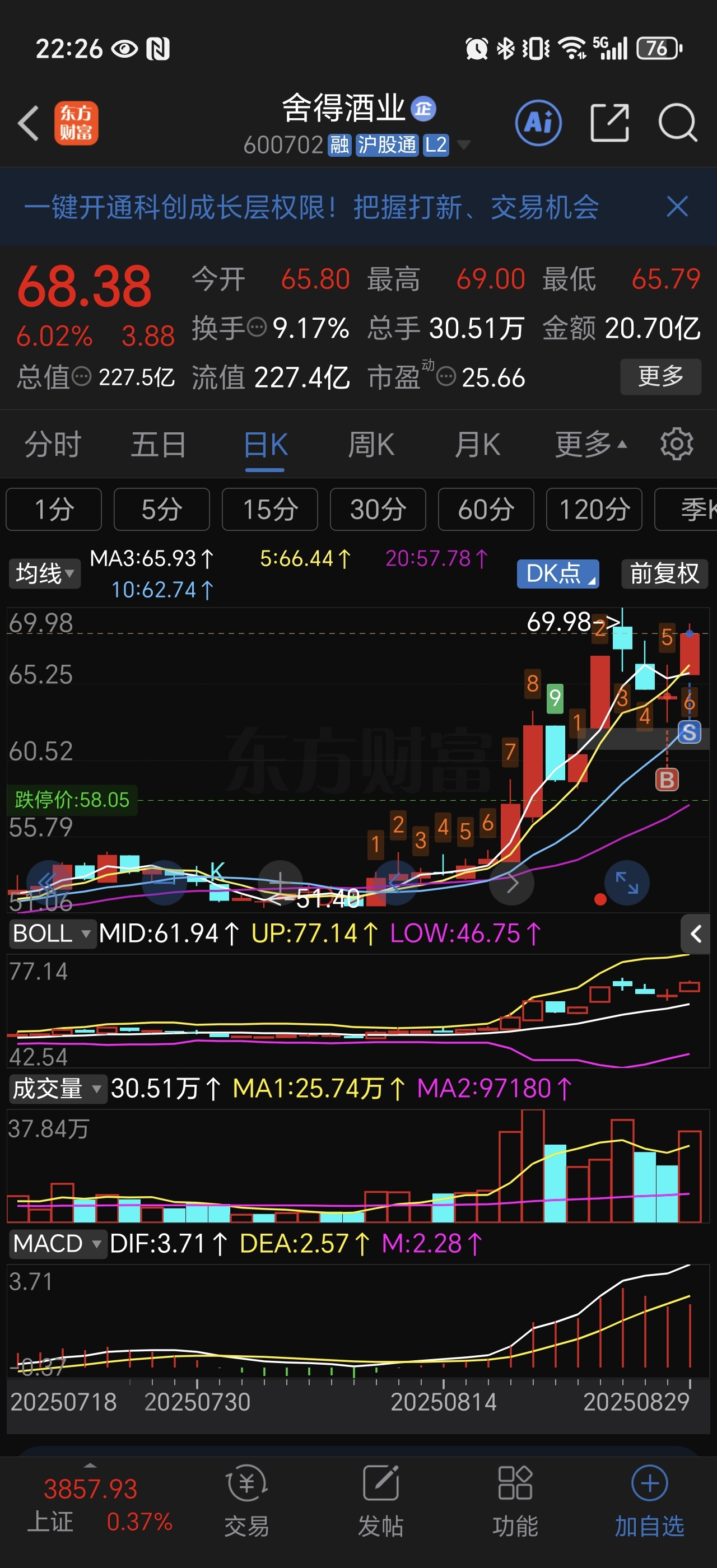Viewport: 717px width, 1568px height.
Task: Open chart settings gear
Action: [x=677, y=444]
